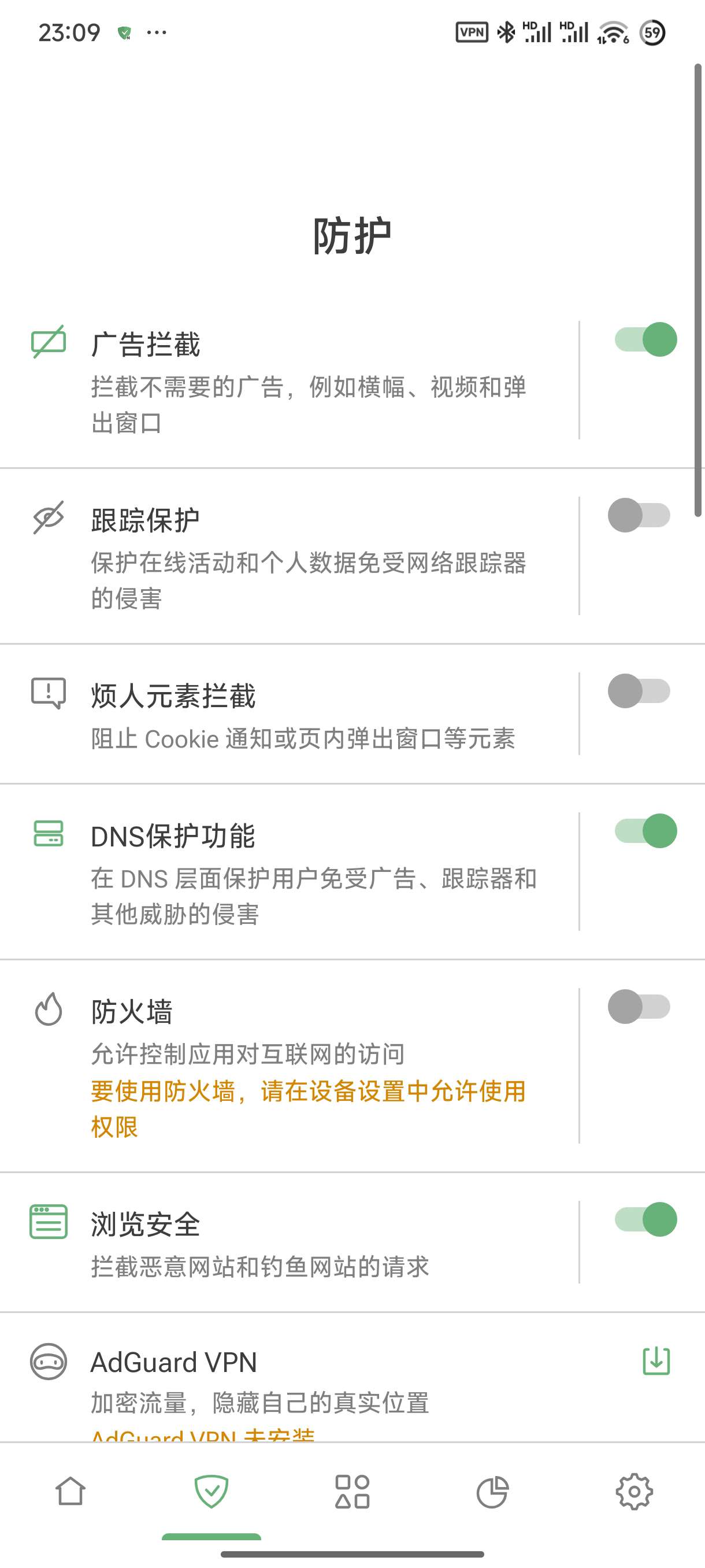This screenshot has width=705, height=1568.
Task: Open DNS保护功能 settings row
Action: [304, 872]
